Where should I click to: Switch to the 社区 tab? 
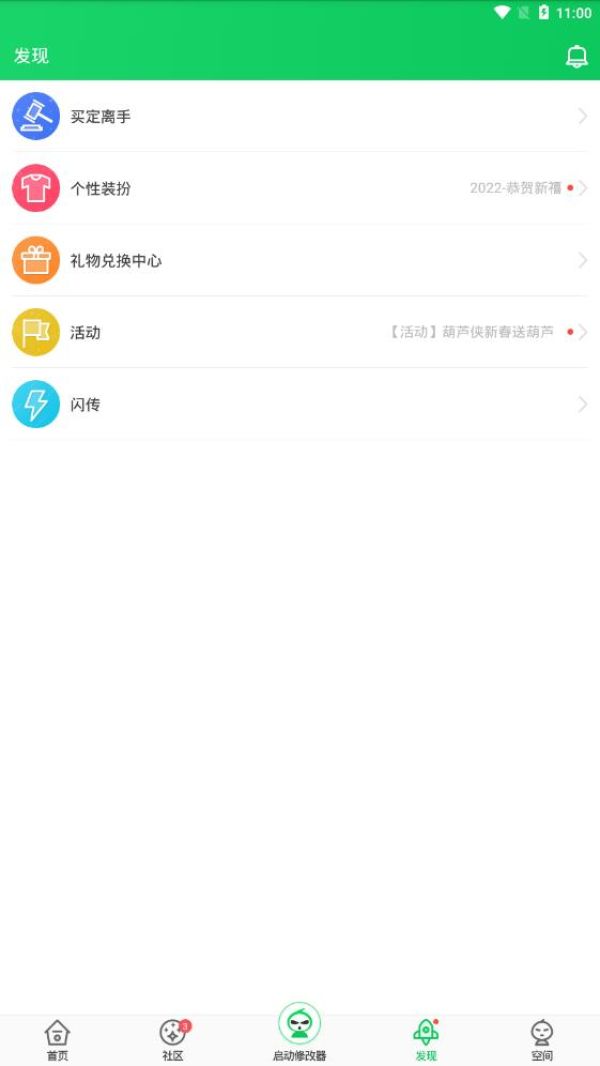(173, 1040)
